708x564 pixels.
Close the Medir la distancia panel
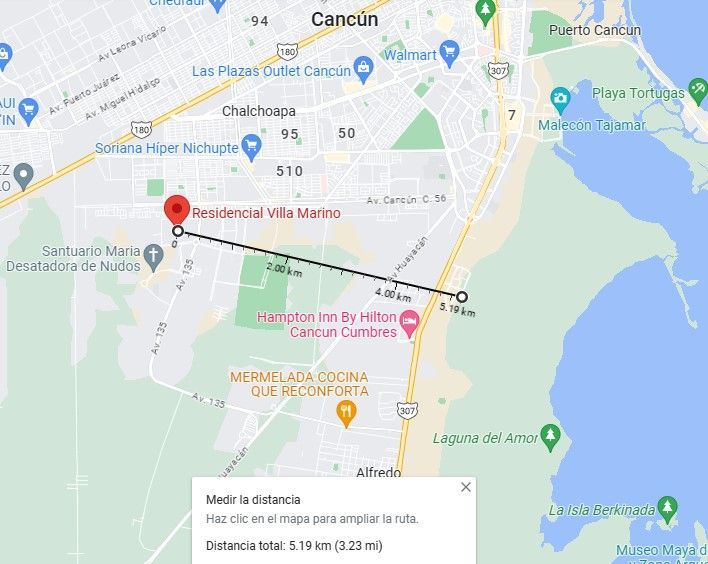tap(466, 487)
